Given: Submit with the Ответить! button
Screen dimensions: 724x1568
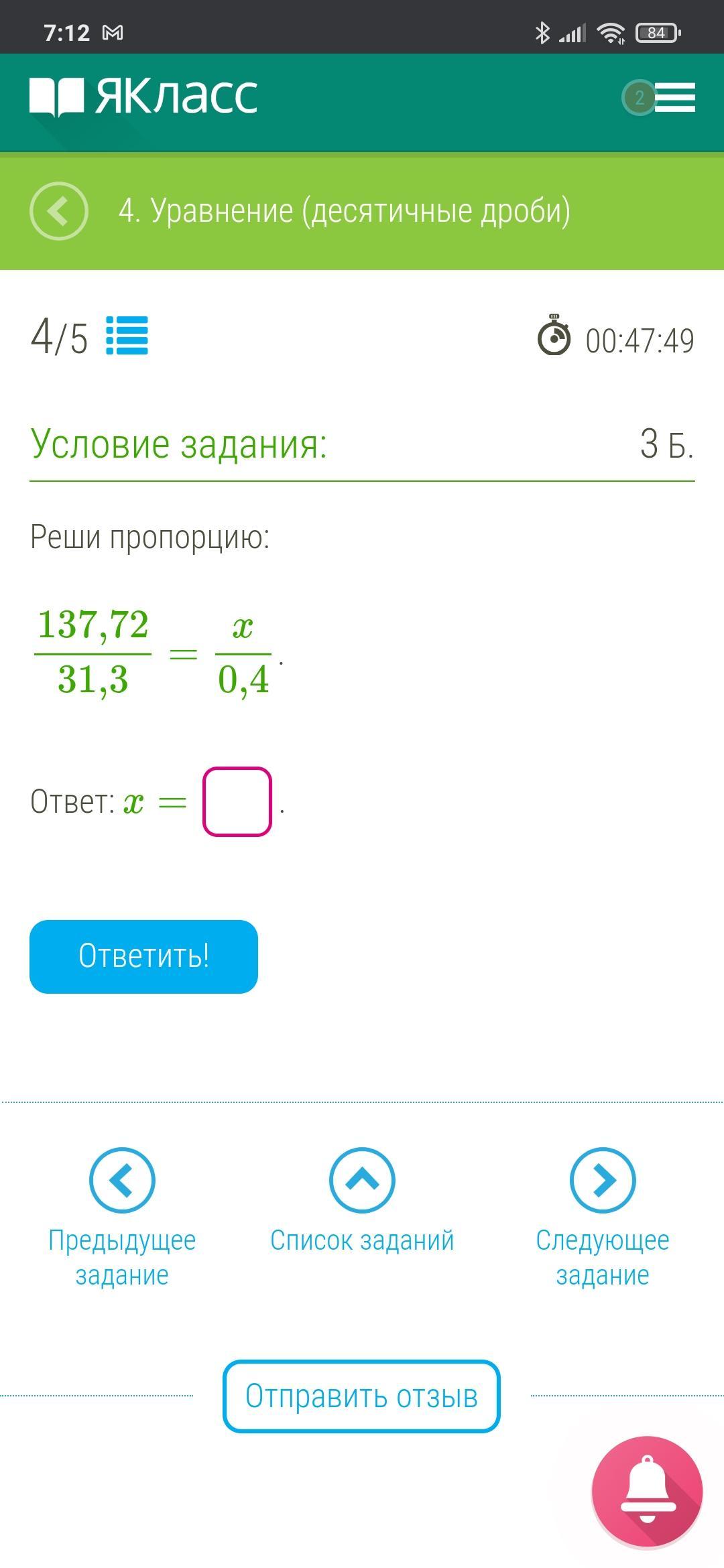Looking at the screenshot, I should pos(143,956).
